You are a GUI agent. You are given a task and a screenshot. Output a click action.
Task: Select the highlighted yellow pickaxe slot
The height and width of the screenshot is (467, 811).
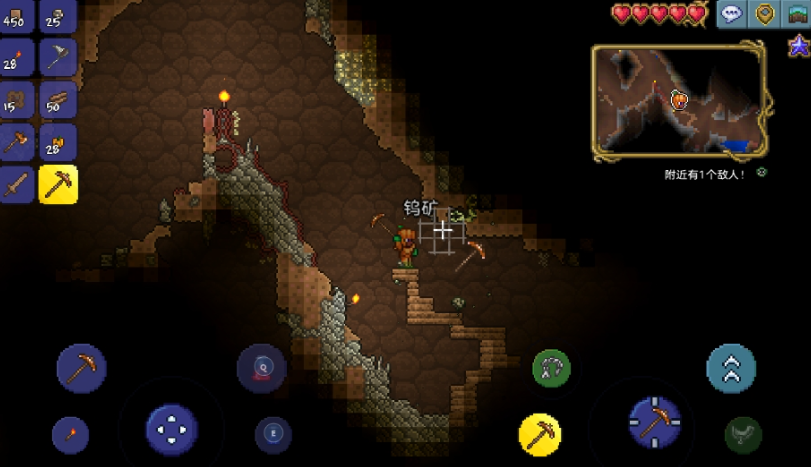pos(58,184)
